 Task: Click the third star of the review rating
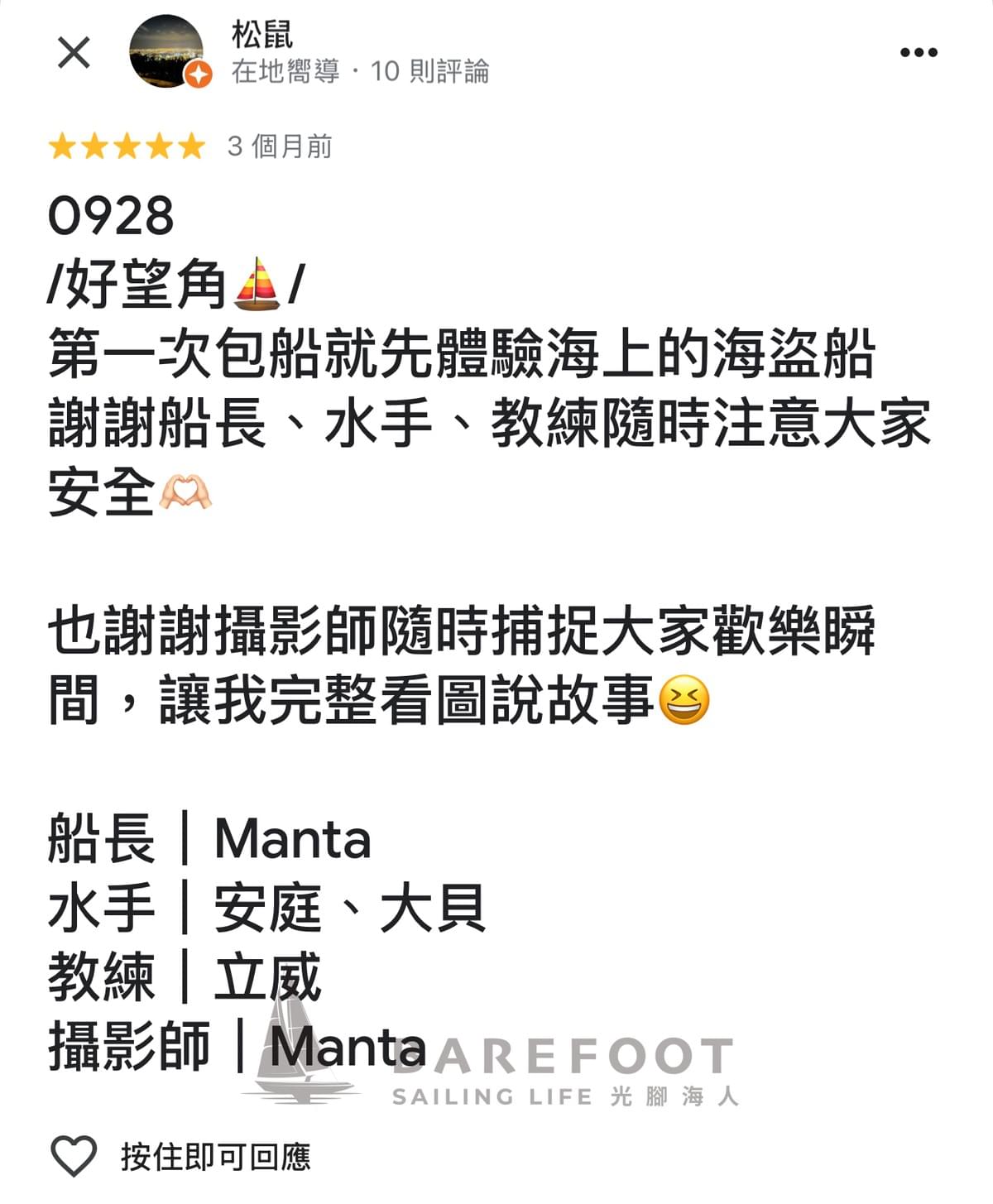point(127,146)
